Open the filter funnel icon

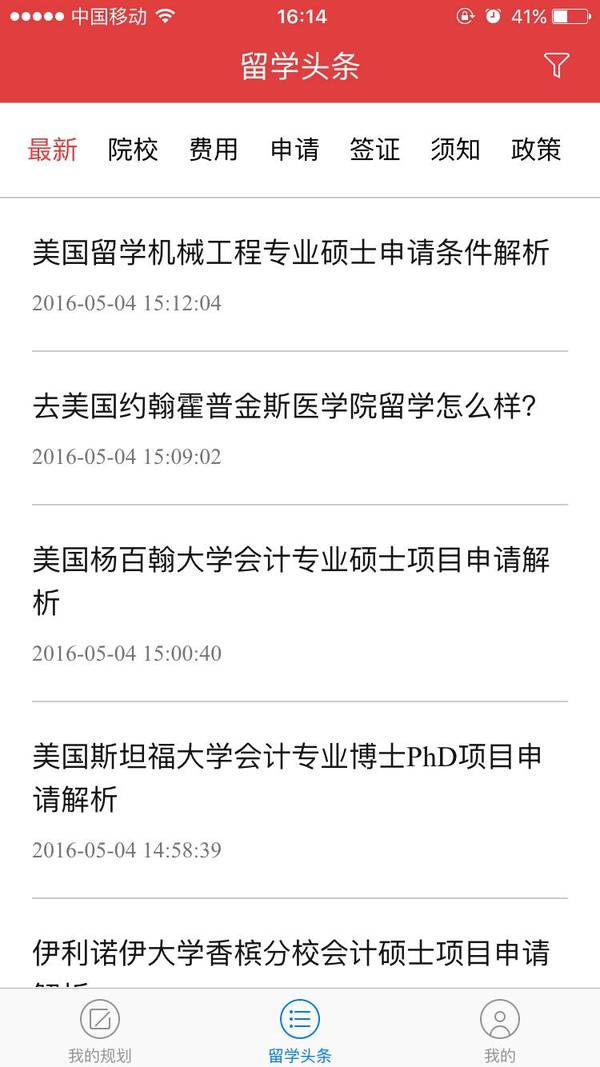556,66
